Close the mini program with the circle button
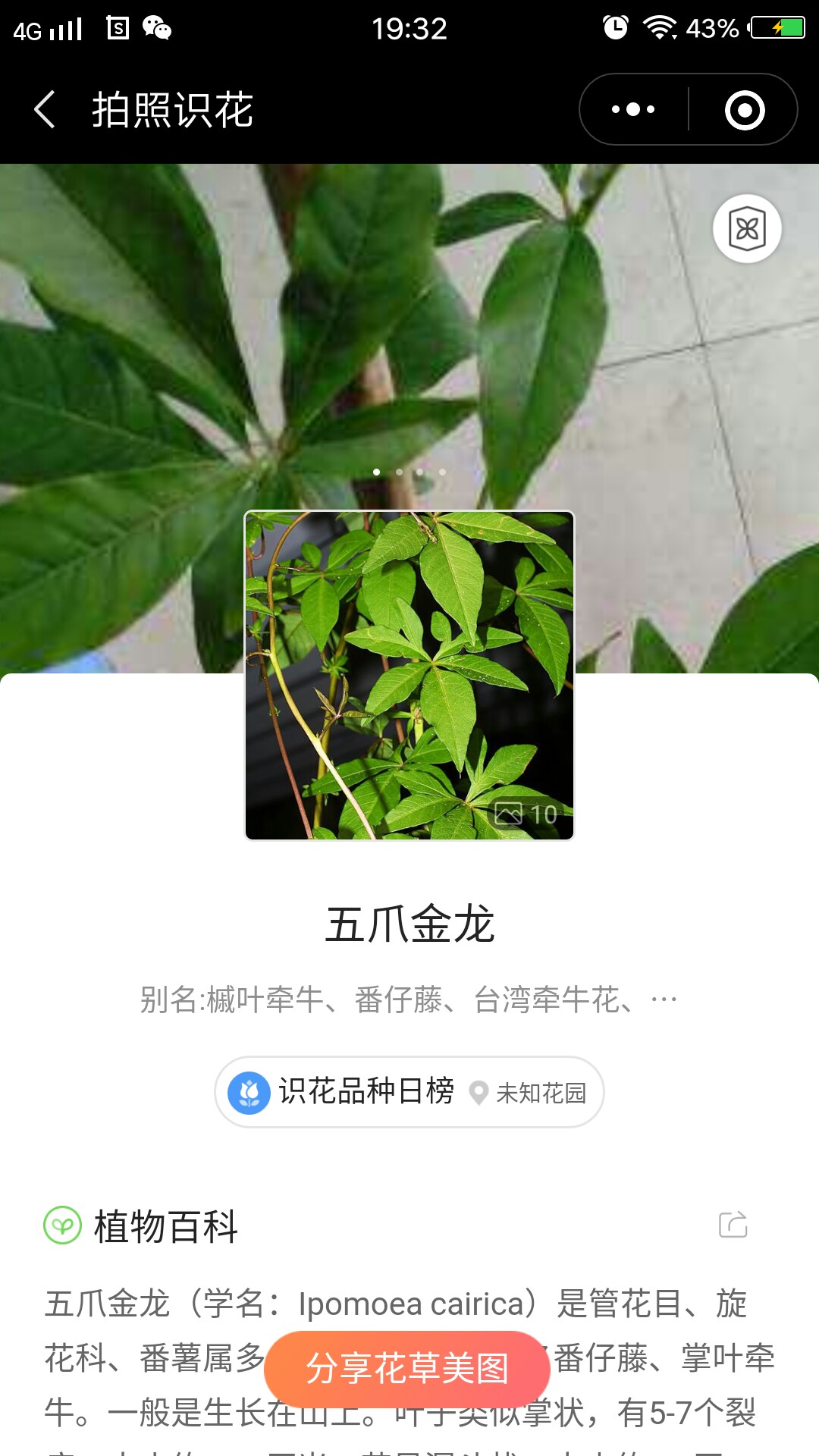 pyautogui.click(x=744, y=110)
